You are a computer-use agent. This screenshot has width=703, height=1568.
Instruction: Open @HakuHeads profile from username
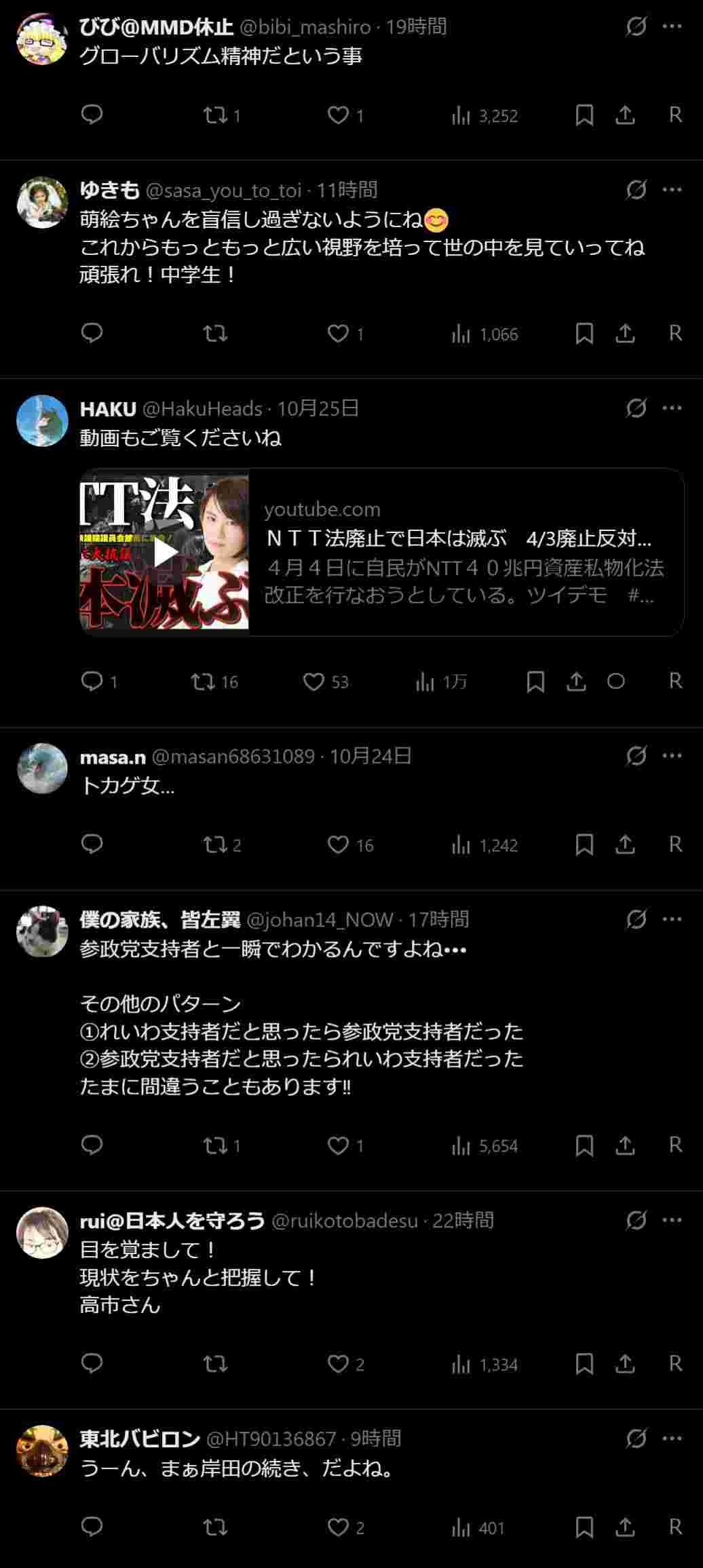click(202, 408)
